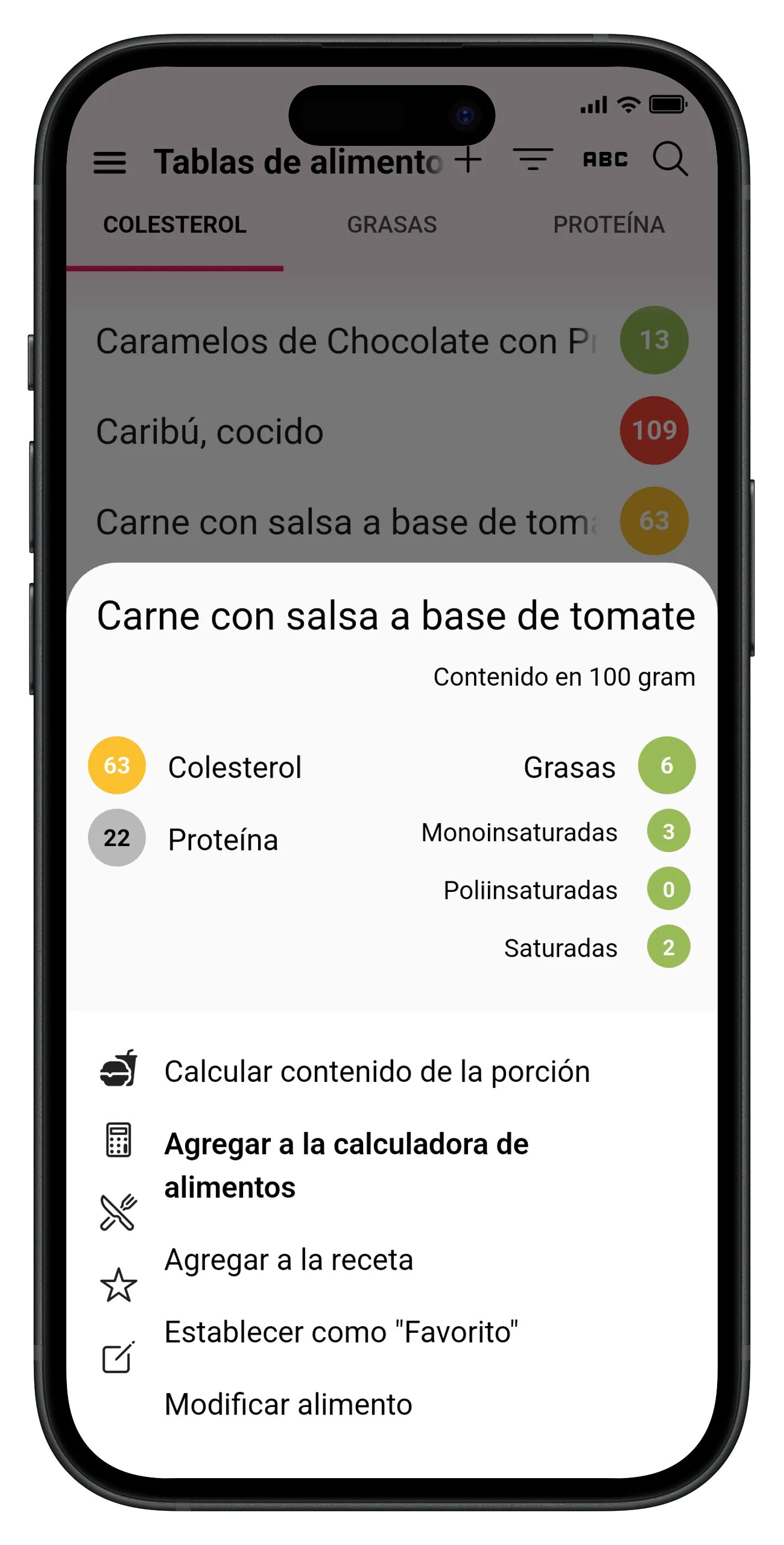The image size is (784, 1545).
Task: Open the filter icon in the toolbar
Action: [534, 159]
